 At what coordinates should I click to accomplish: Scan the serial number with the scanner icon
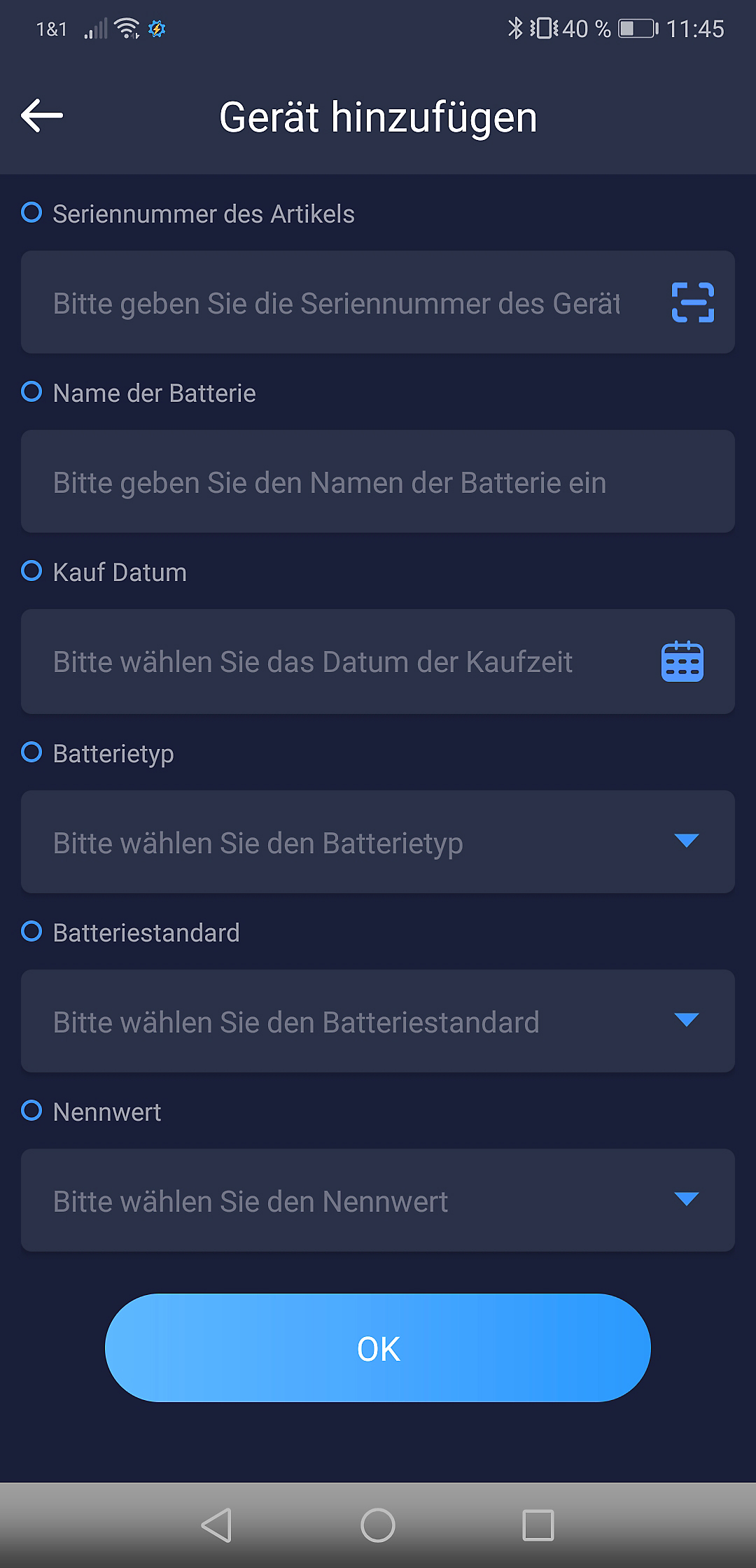692,302
